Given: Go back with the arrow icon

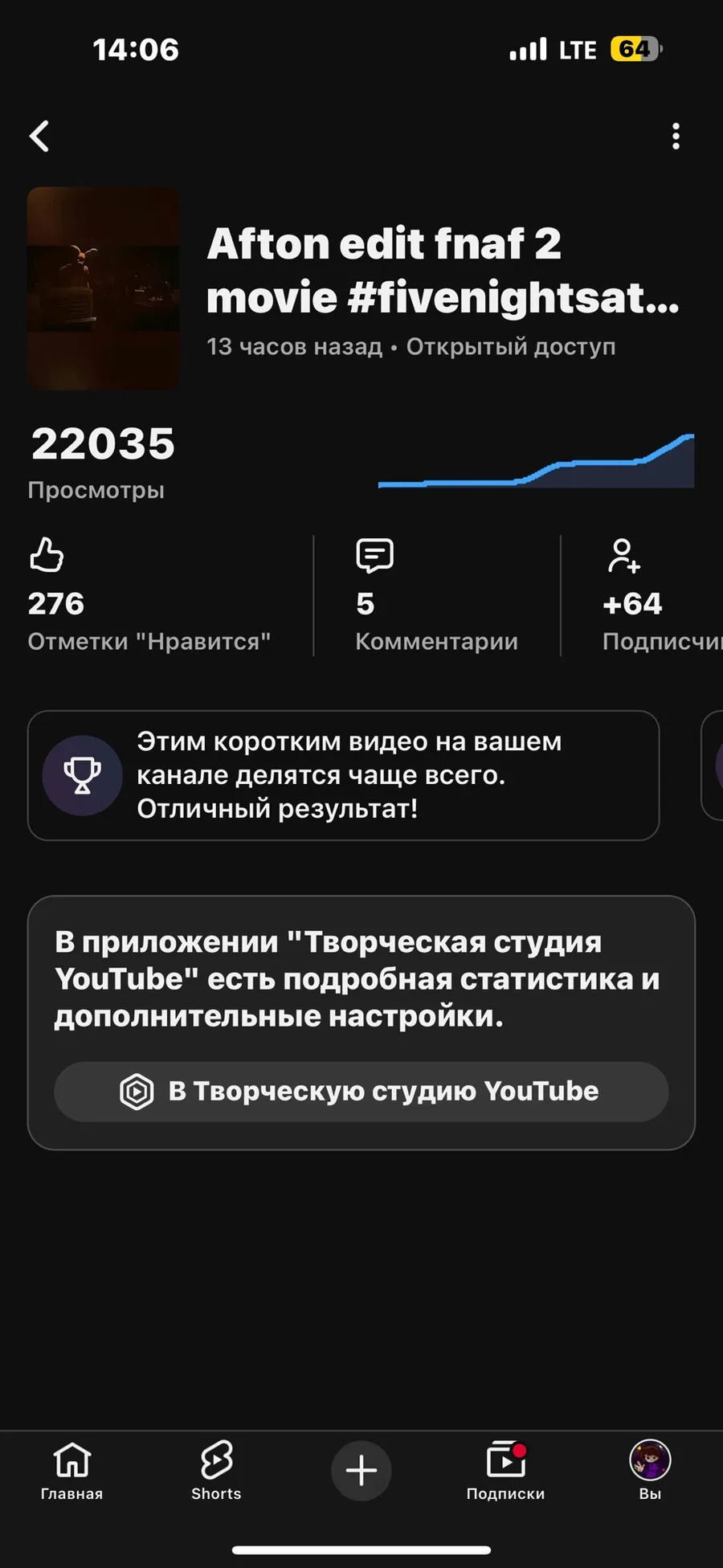Looking at the screenshot, I should [x=39, y=137].
